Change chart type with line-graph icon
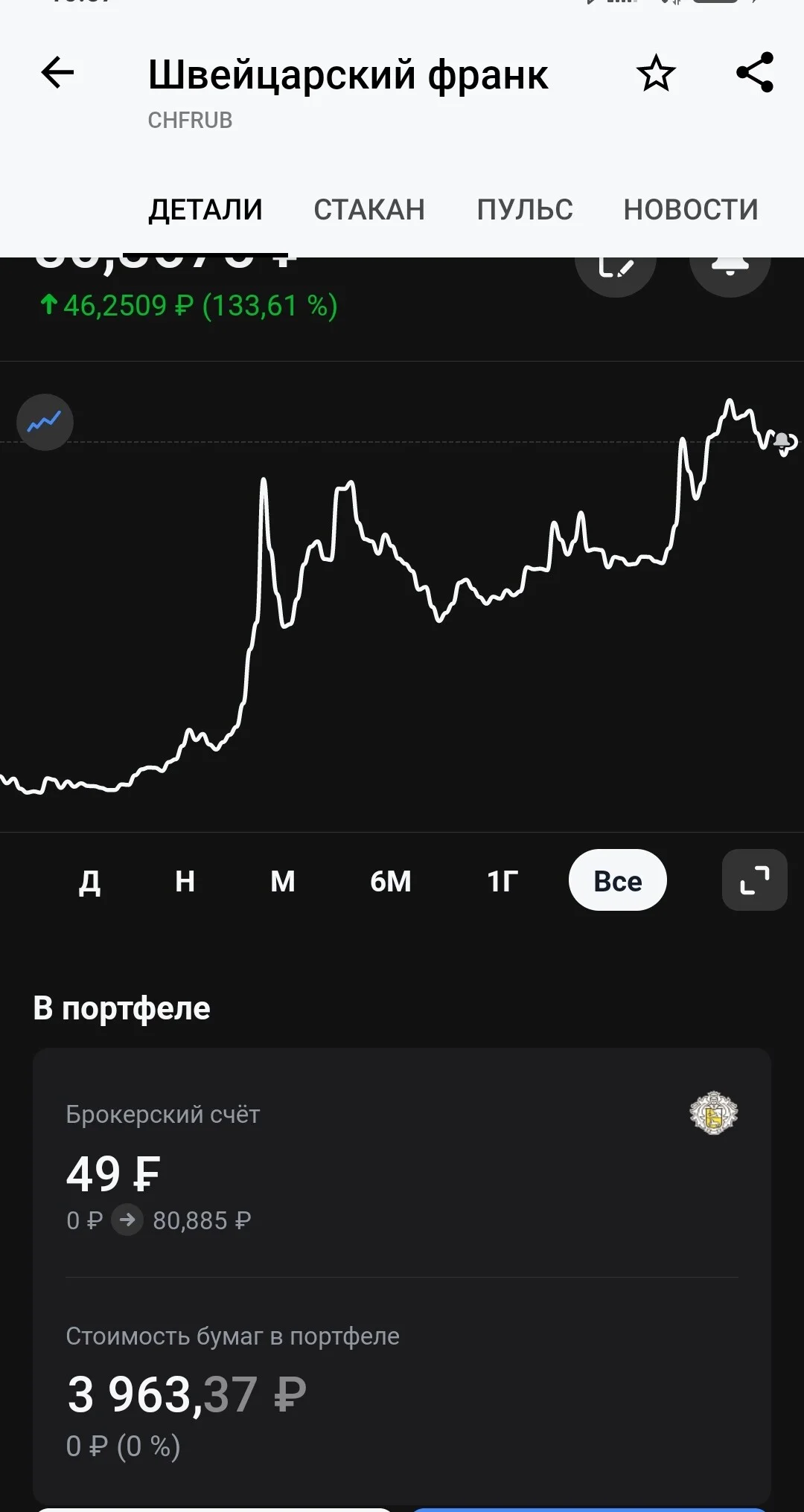The height and width of the screenshot is (1512, 804). [45, 422]
